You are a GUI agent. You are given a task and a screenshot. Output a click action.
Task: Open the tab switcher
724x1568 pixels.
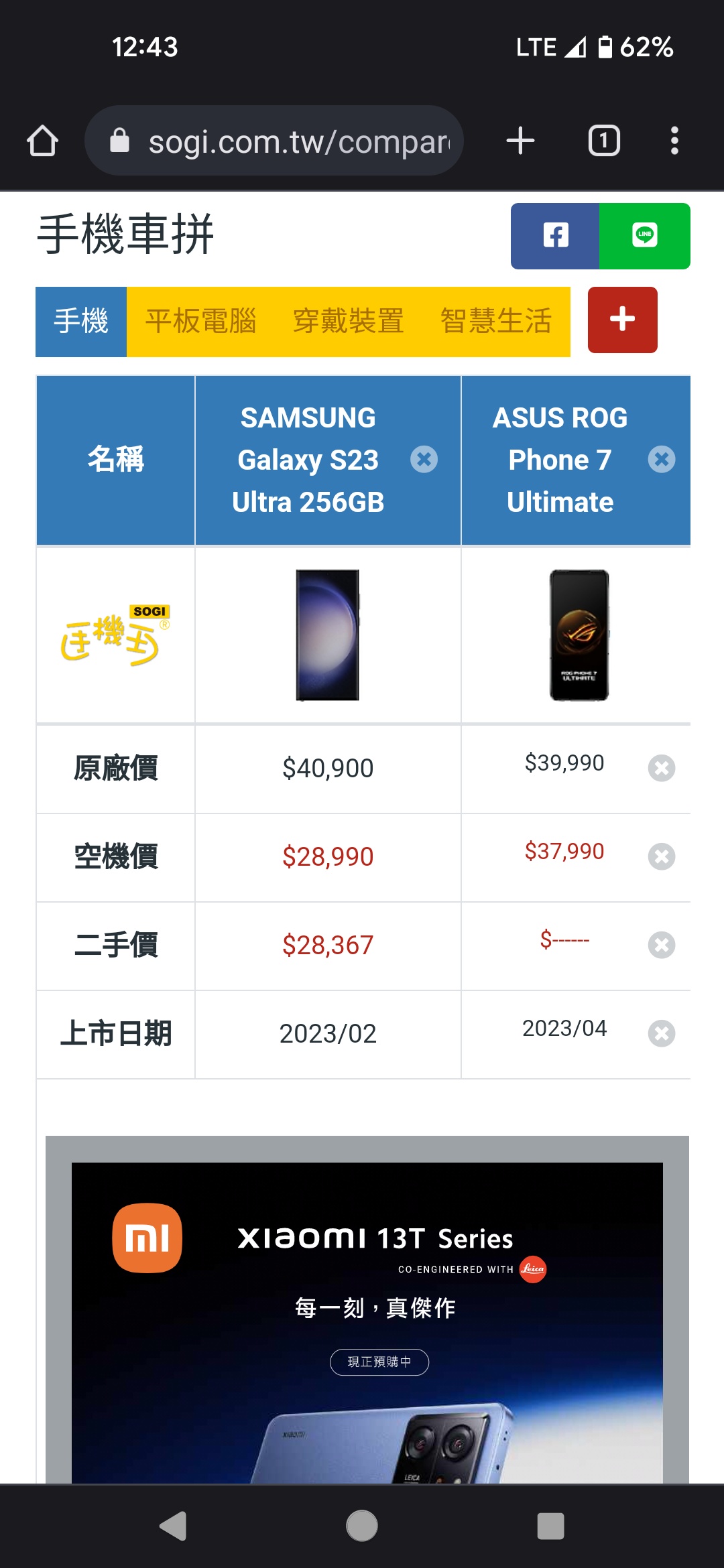tap(603, 141)
